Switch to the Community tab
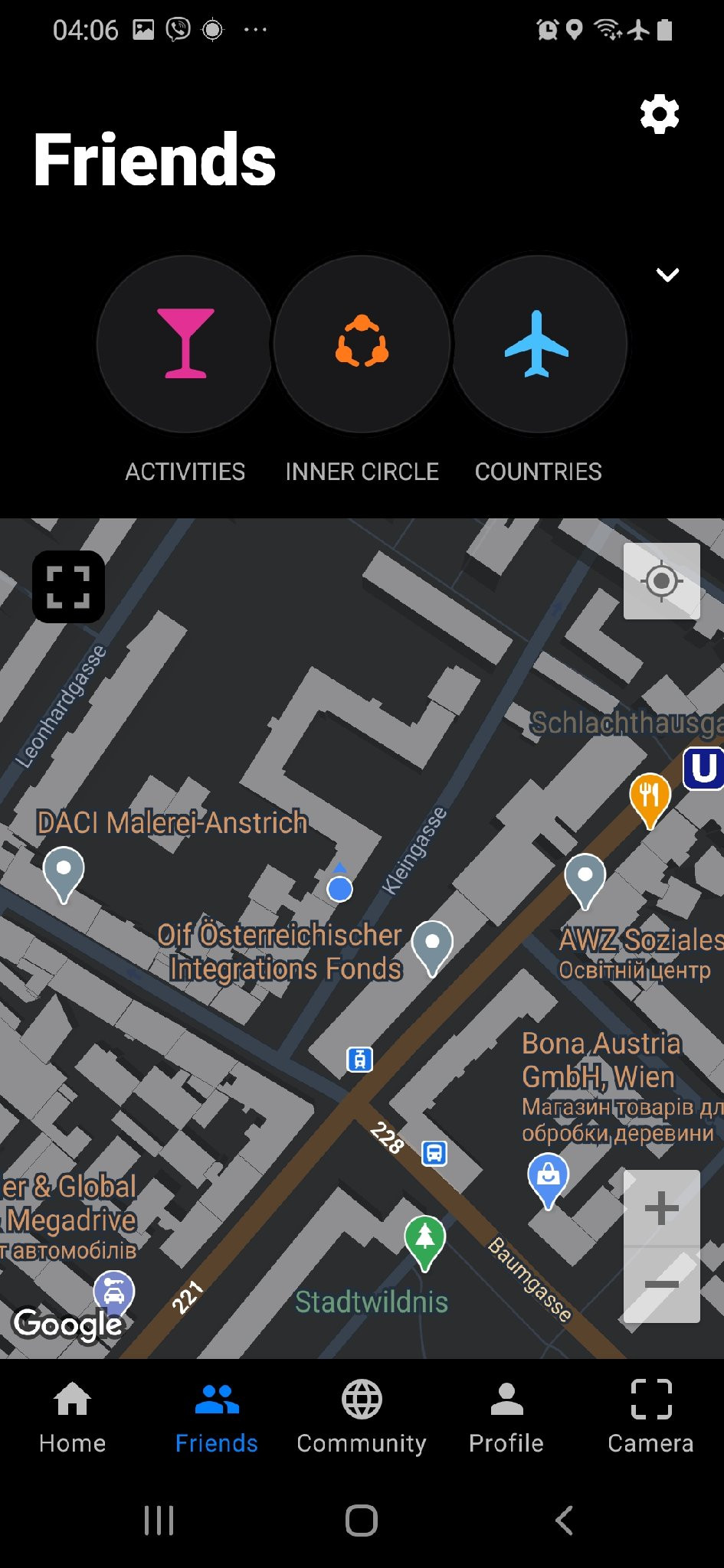The width and height of the screenshot is (724, 1568). pyautogui.click(x=362, y=1417)
